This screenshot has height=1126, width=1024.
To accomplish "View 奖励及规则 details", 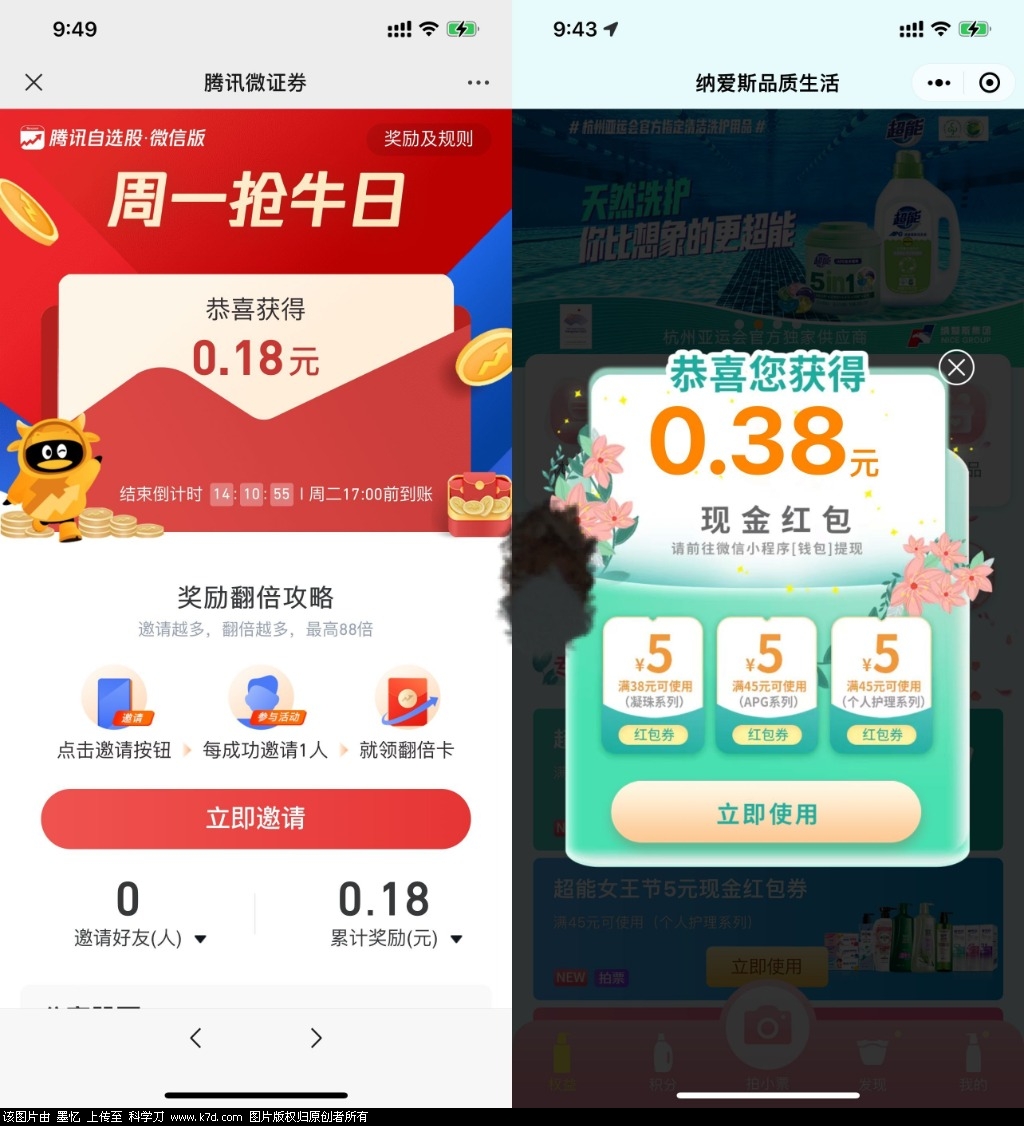I will tap(429, 139).
